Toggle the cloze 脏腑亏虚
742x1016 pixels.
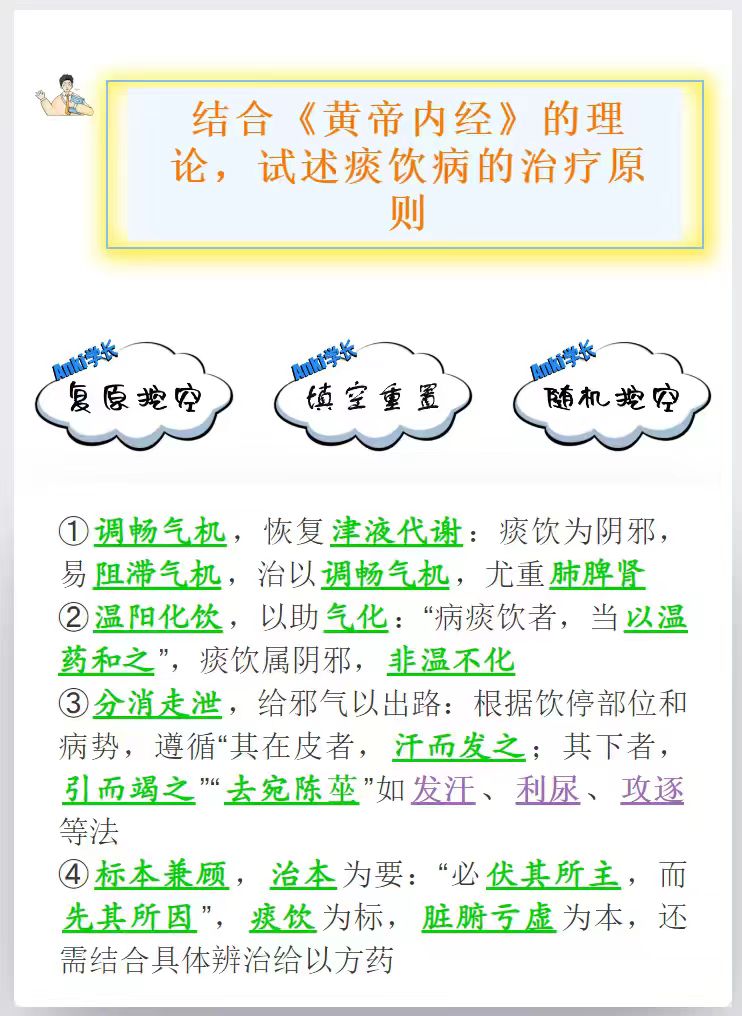point(488,919)
